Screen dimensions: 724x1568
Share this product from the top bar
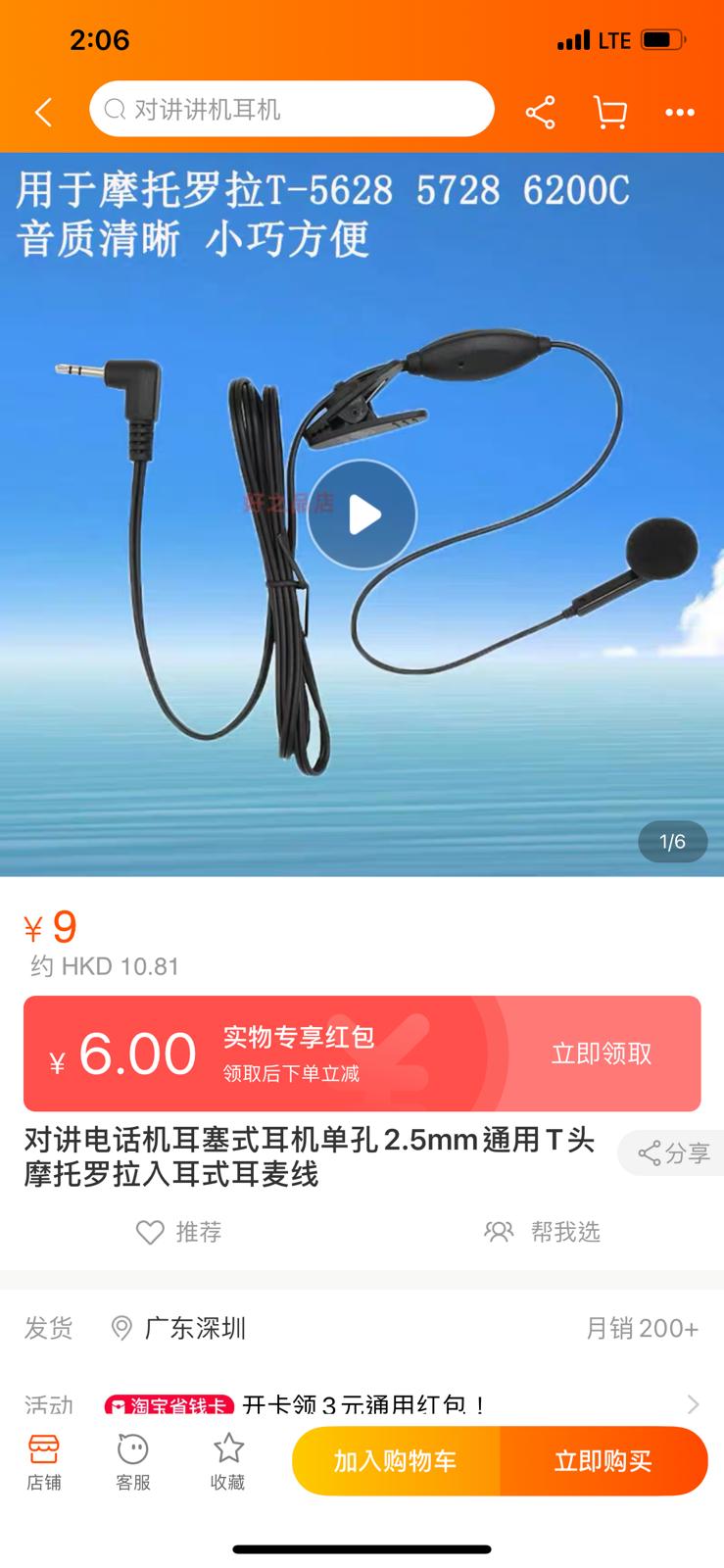pos(540,112)
